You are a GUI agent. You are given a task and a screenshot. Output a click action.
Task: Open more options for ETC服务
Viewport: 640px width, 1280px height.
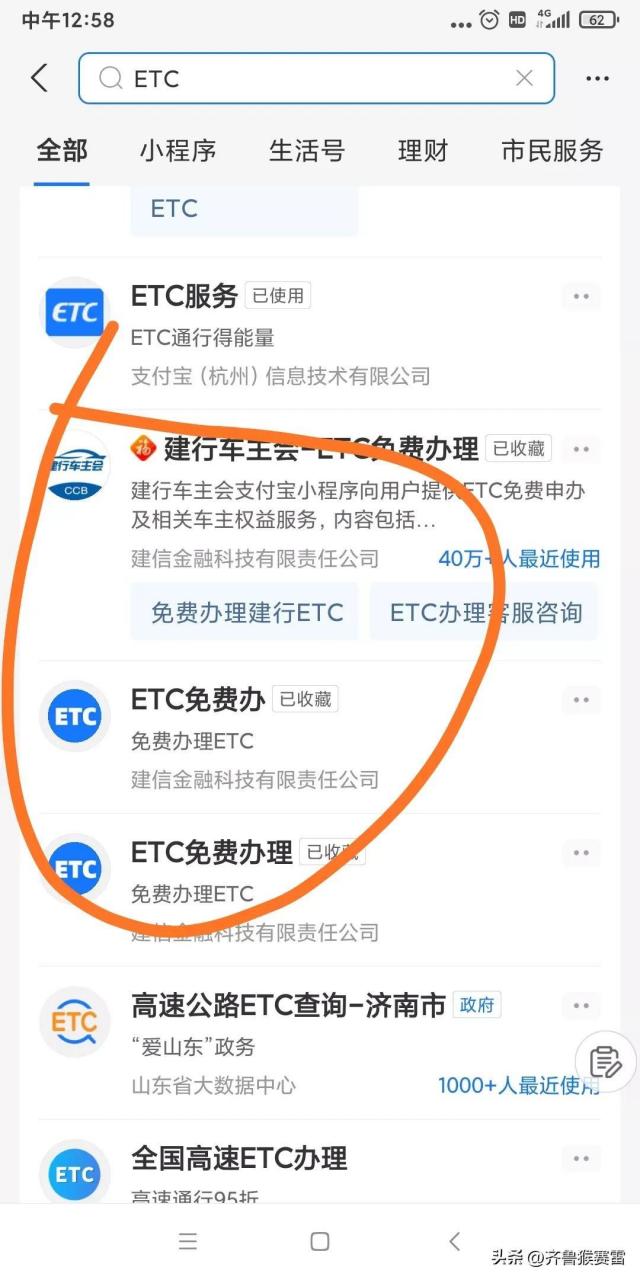(x=581, y=296)
